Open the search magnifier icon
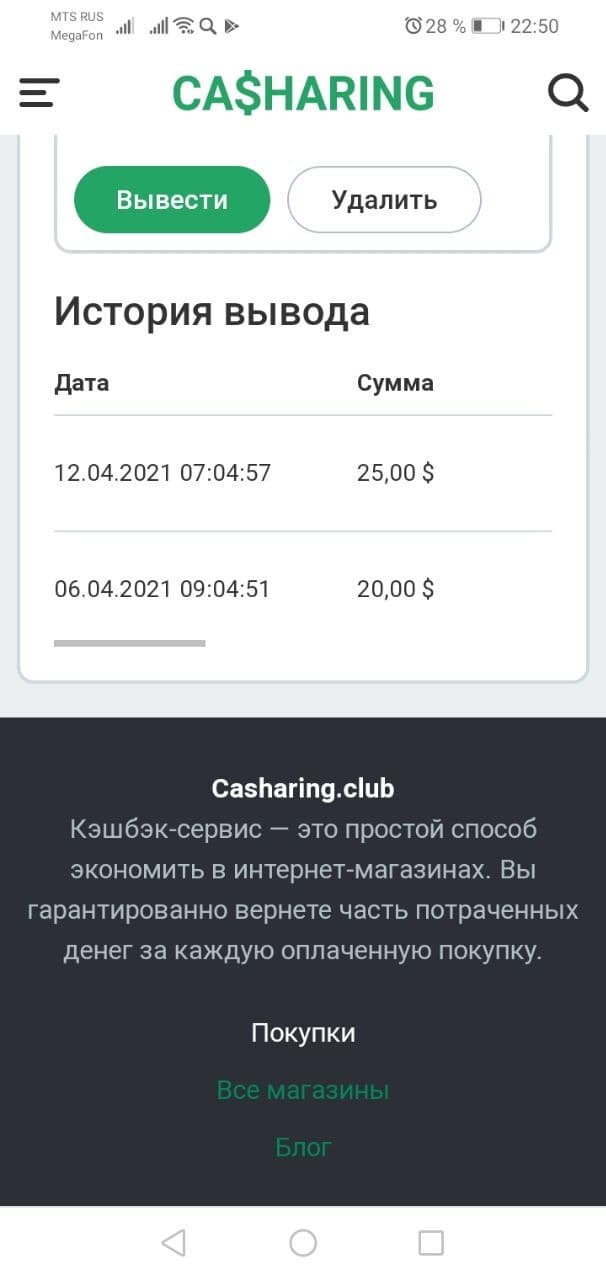This screenshot has width=606, height=1280. (x=568, y=93)
